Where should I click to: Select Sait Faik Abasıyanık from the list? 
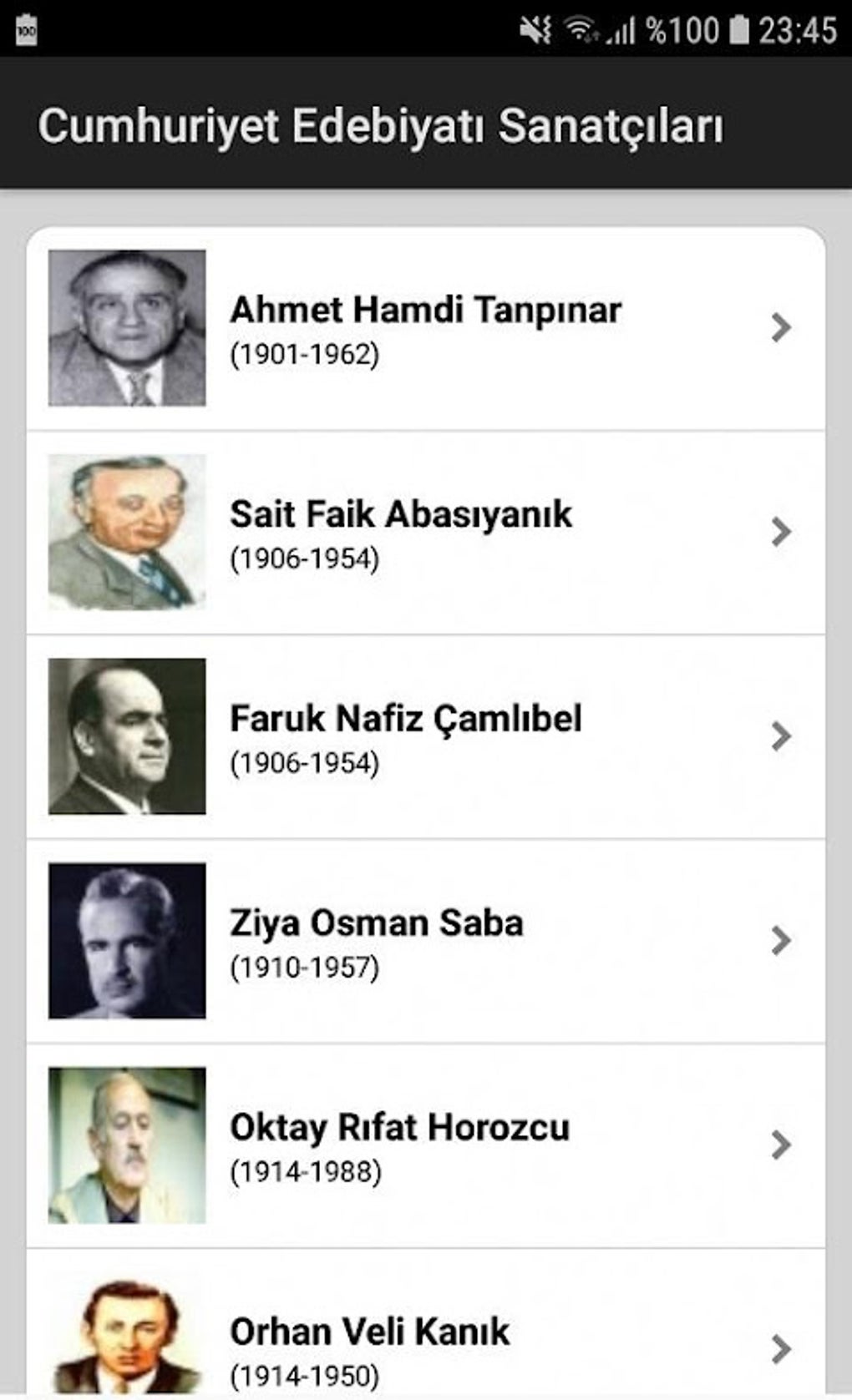(425, 533)
